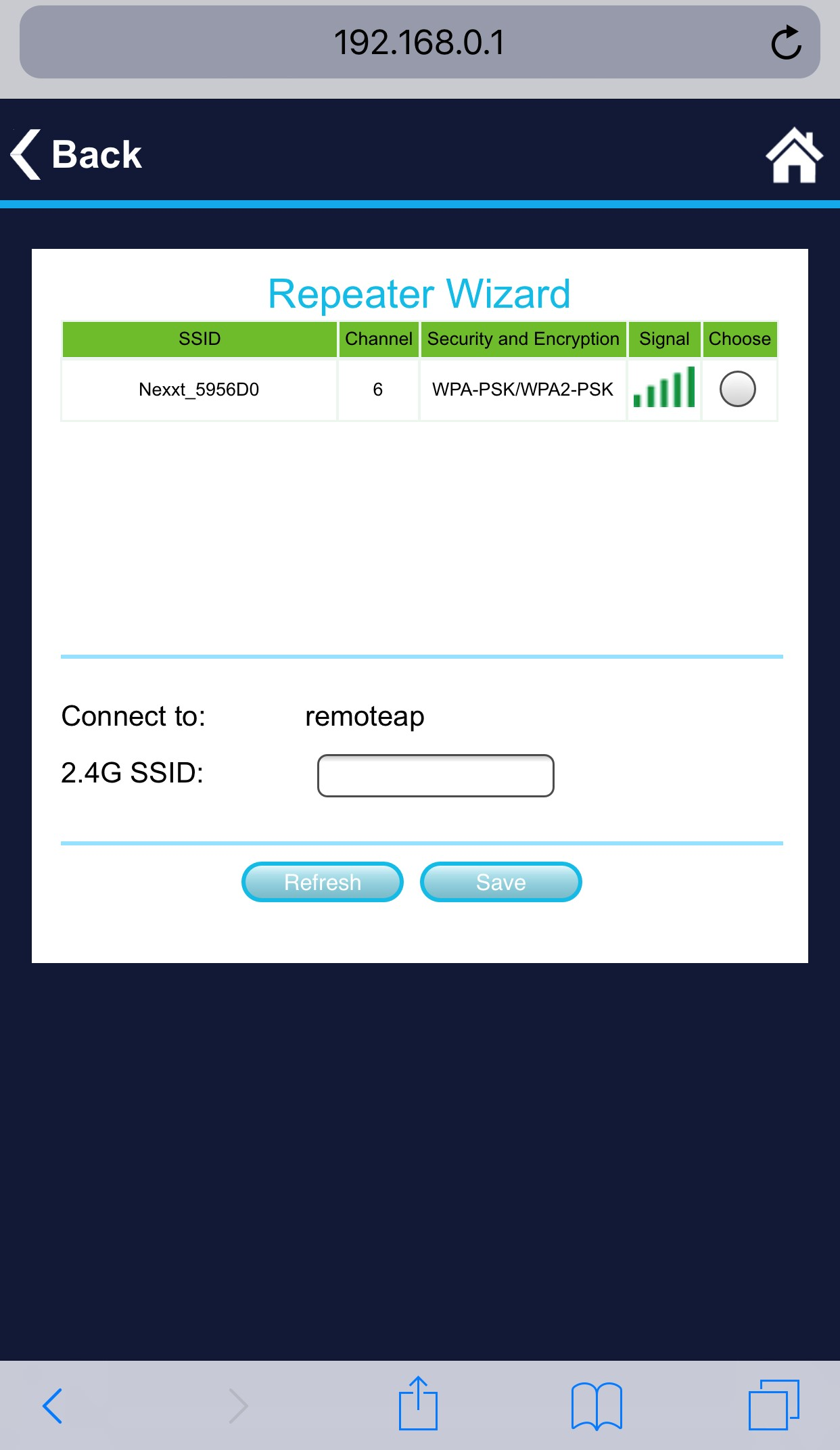Viewport: 840px width, 1450px height.
Task: Go back using the Back button
Action: tap(76, 154)
